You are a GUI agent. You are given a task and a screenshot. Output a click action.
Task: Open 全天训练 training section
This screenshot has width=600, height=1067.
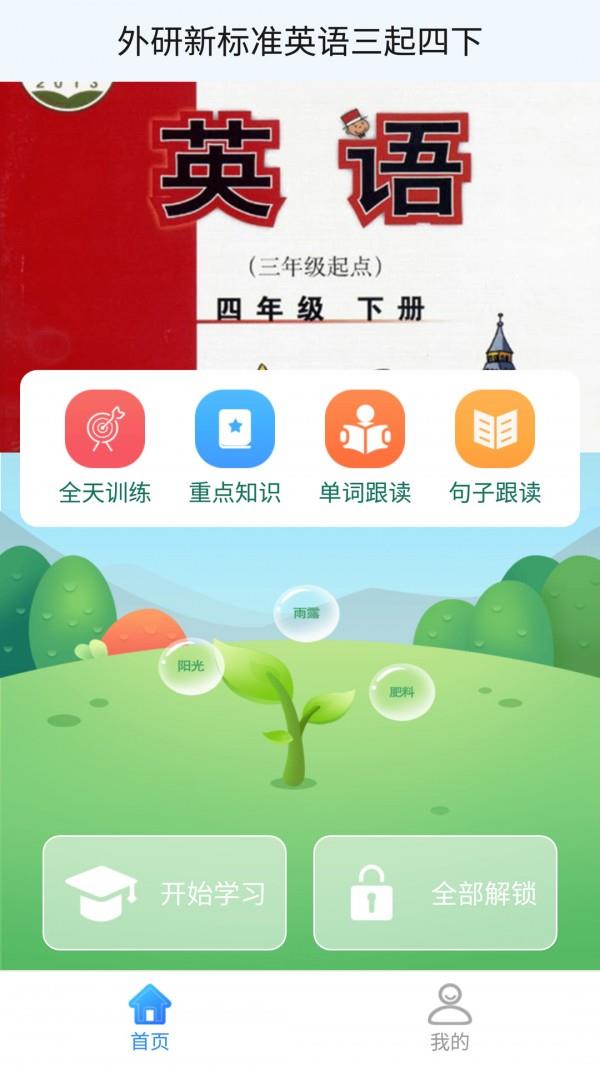(105, 446)
